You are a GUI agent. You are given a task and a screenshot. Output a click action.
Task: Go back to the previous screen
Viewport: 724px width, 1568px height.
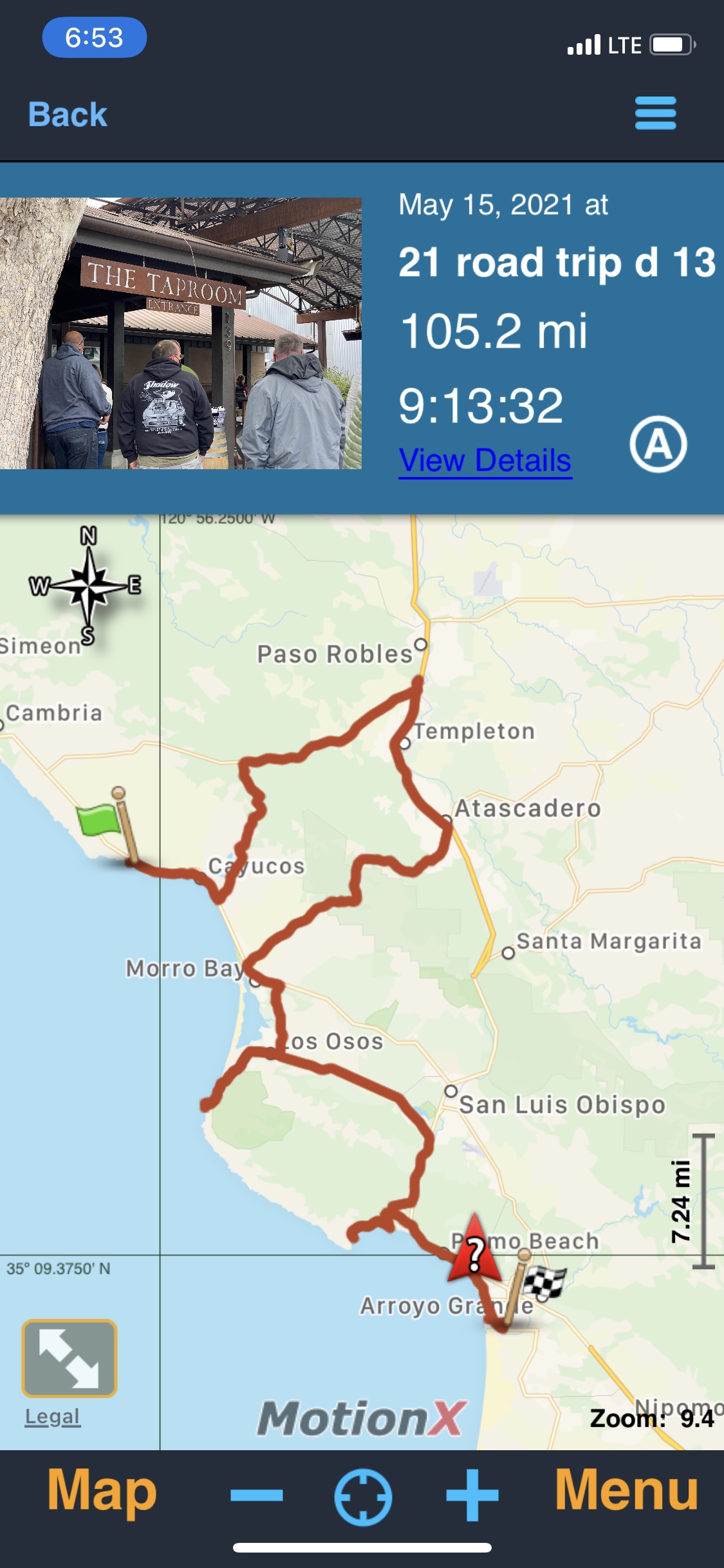point(68,115)
